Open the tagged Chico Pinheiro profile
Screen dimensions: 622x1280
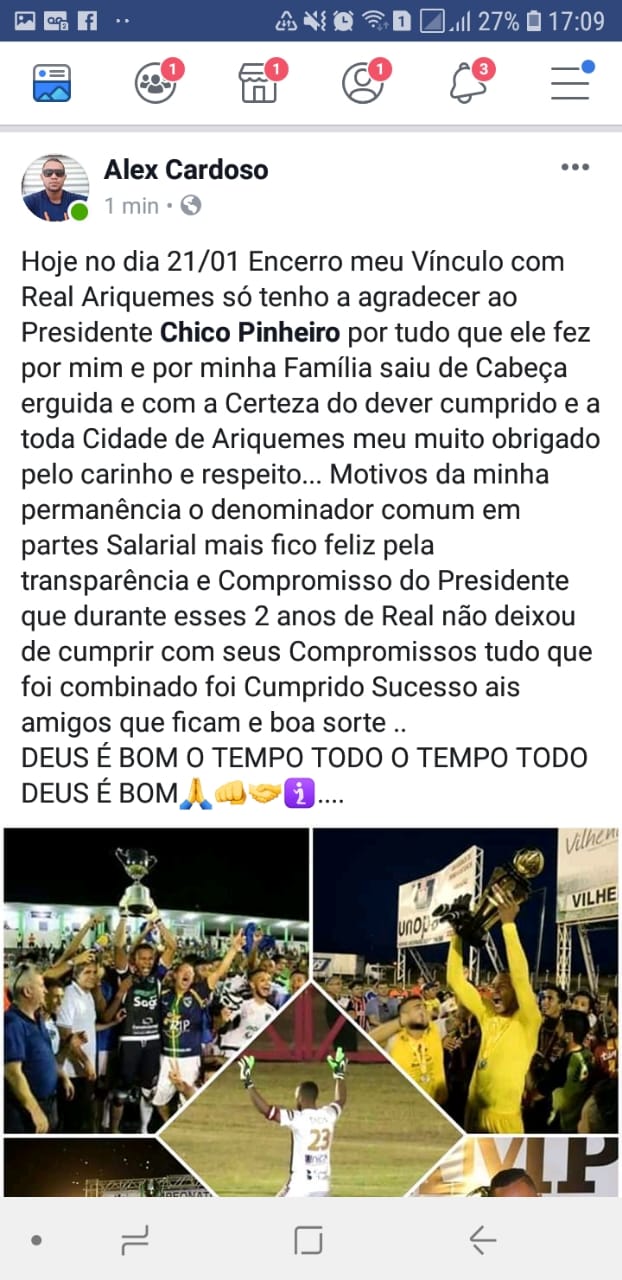pyautogui.click(x=250, y=332)
